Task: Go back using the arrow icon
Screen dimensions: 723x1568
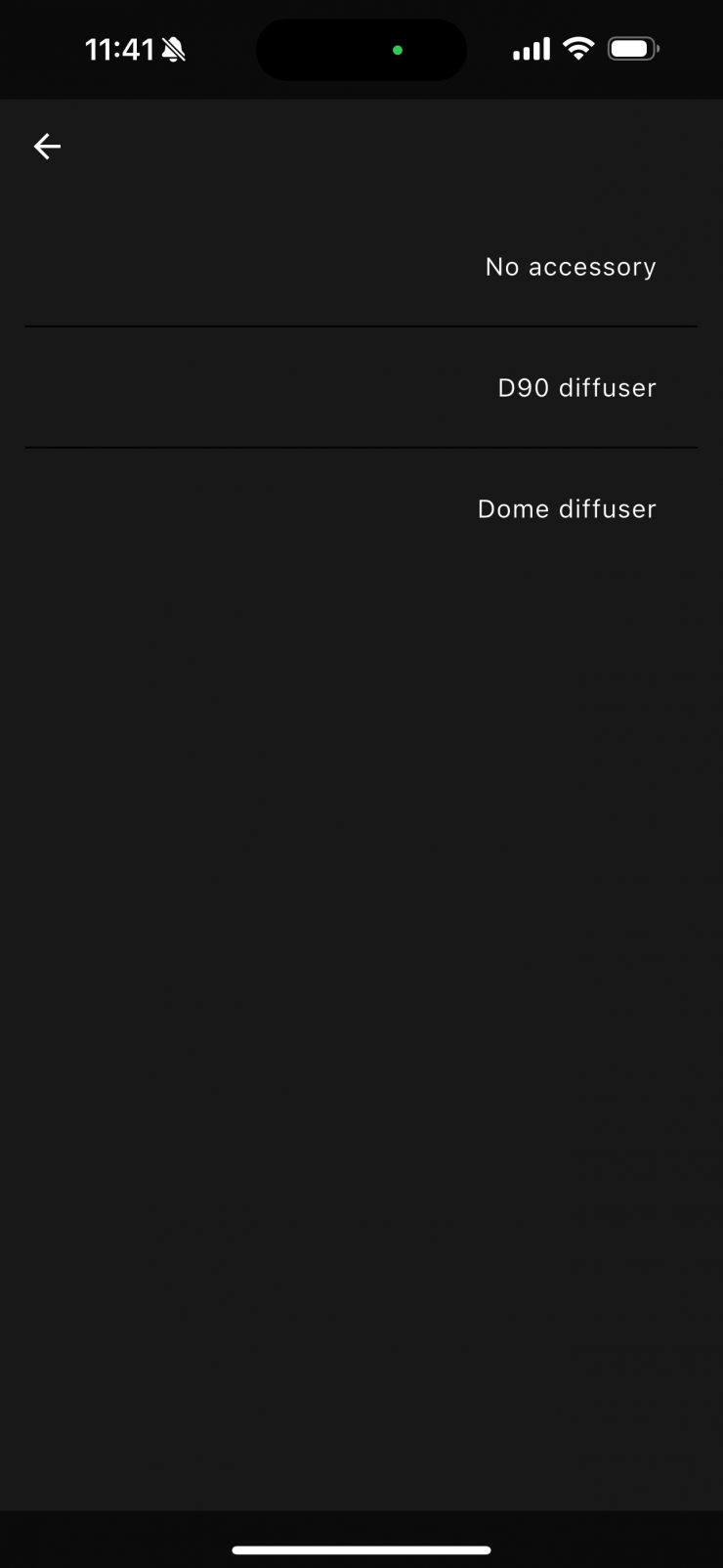Action: tap(47, 147)
